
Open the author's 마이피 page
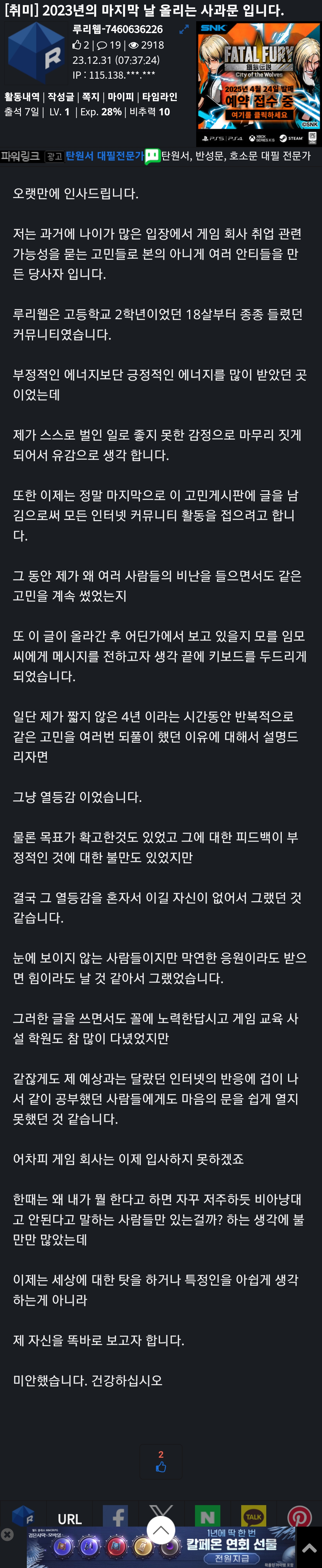tap(120, 97)
